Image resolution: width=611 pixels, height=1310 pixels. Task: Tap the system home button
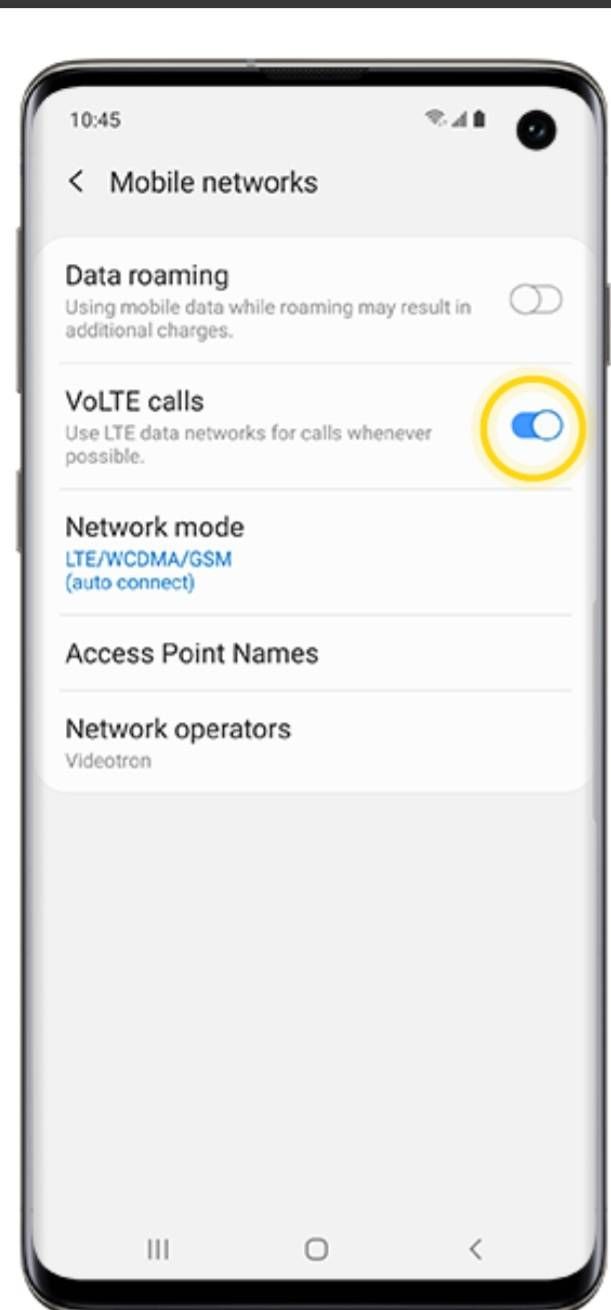click(x=316, y=1248)
